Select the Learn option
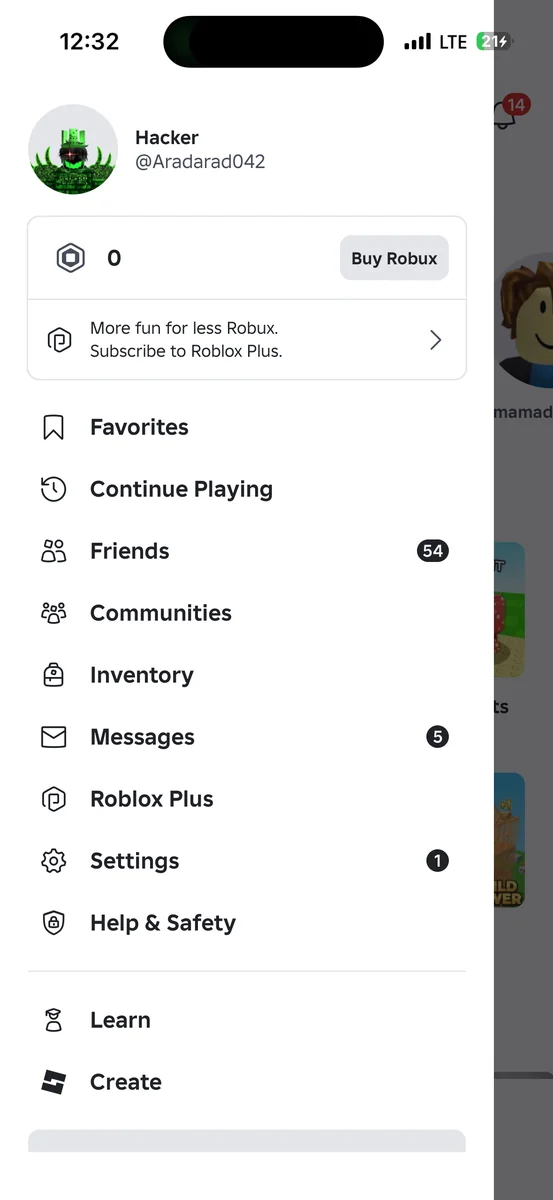 pos(247,1020)
